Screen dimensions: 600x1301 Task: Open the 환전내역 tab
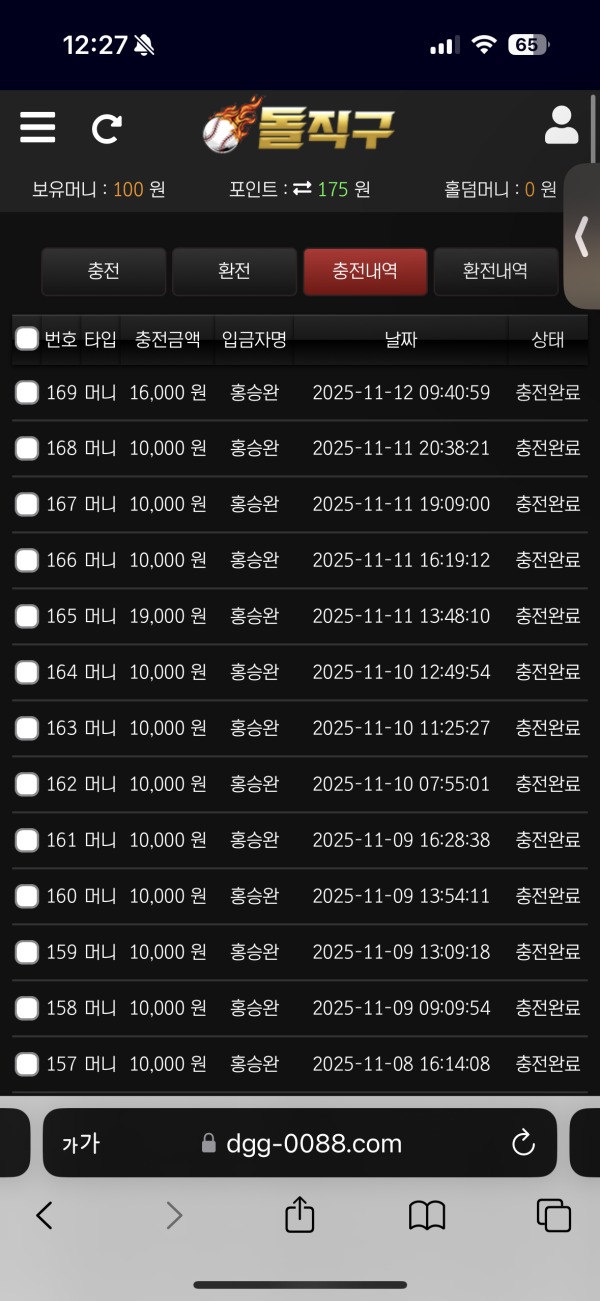(495, 271)
